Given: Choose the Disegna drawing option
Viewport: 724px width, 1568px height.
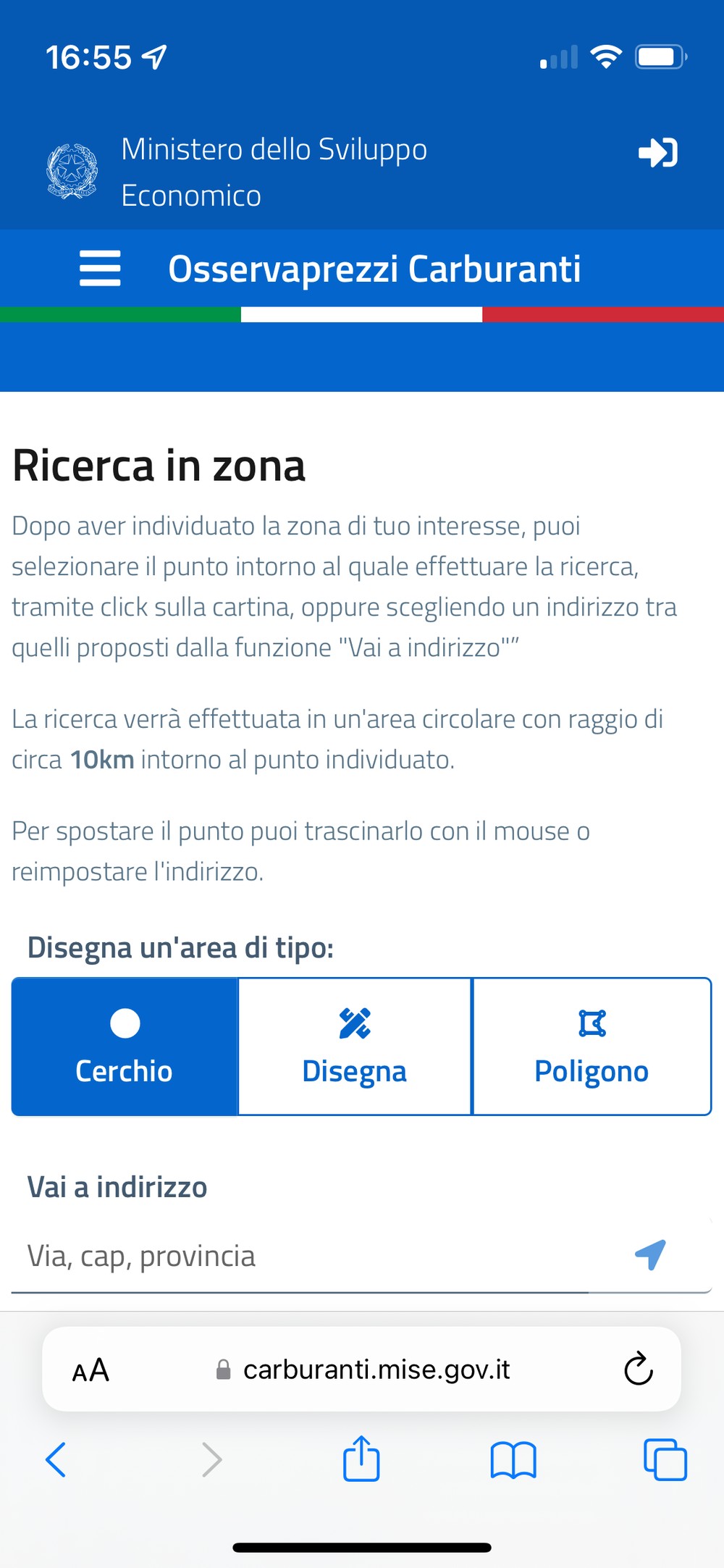Looking at the screenshot, I should coord(355,1047).
